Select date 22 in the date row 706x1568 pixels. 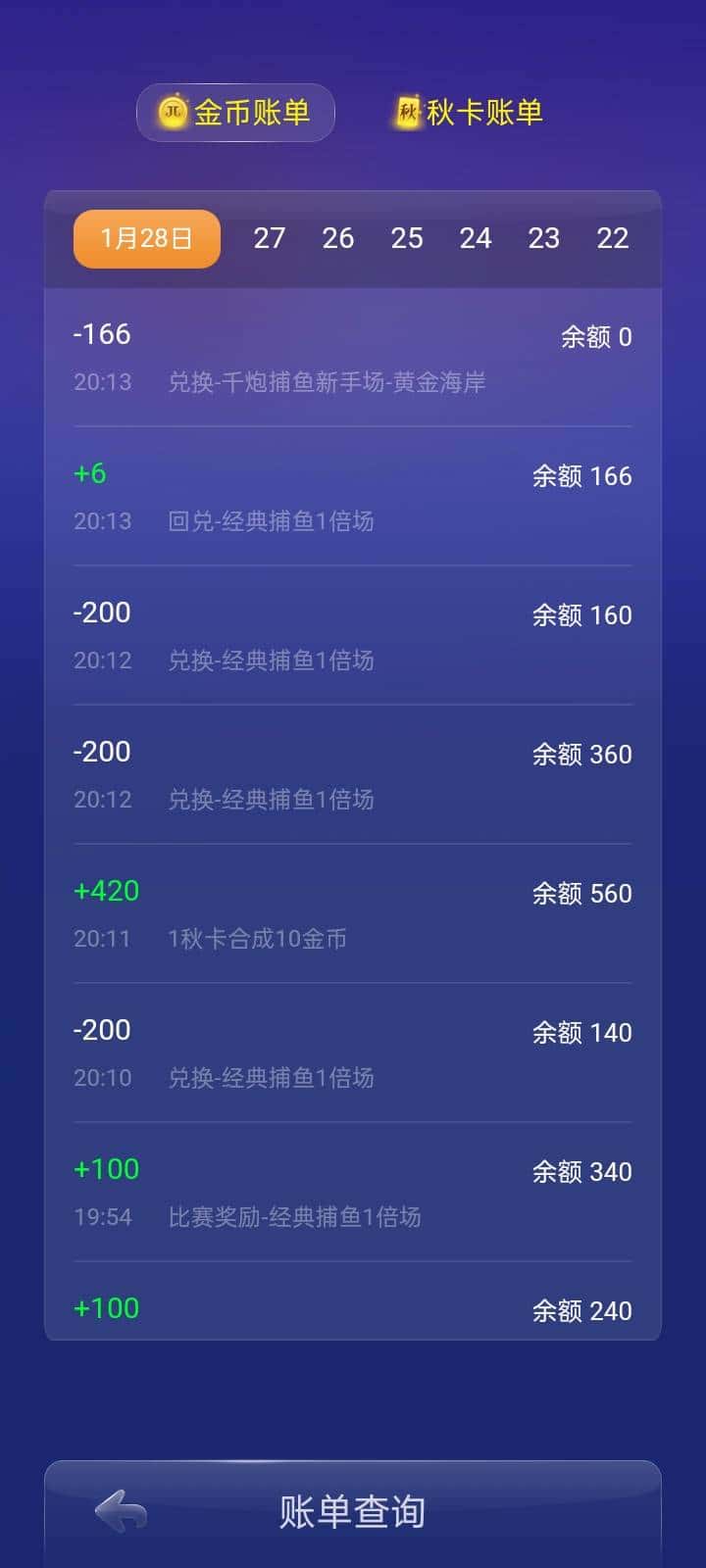pos(613,238)
